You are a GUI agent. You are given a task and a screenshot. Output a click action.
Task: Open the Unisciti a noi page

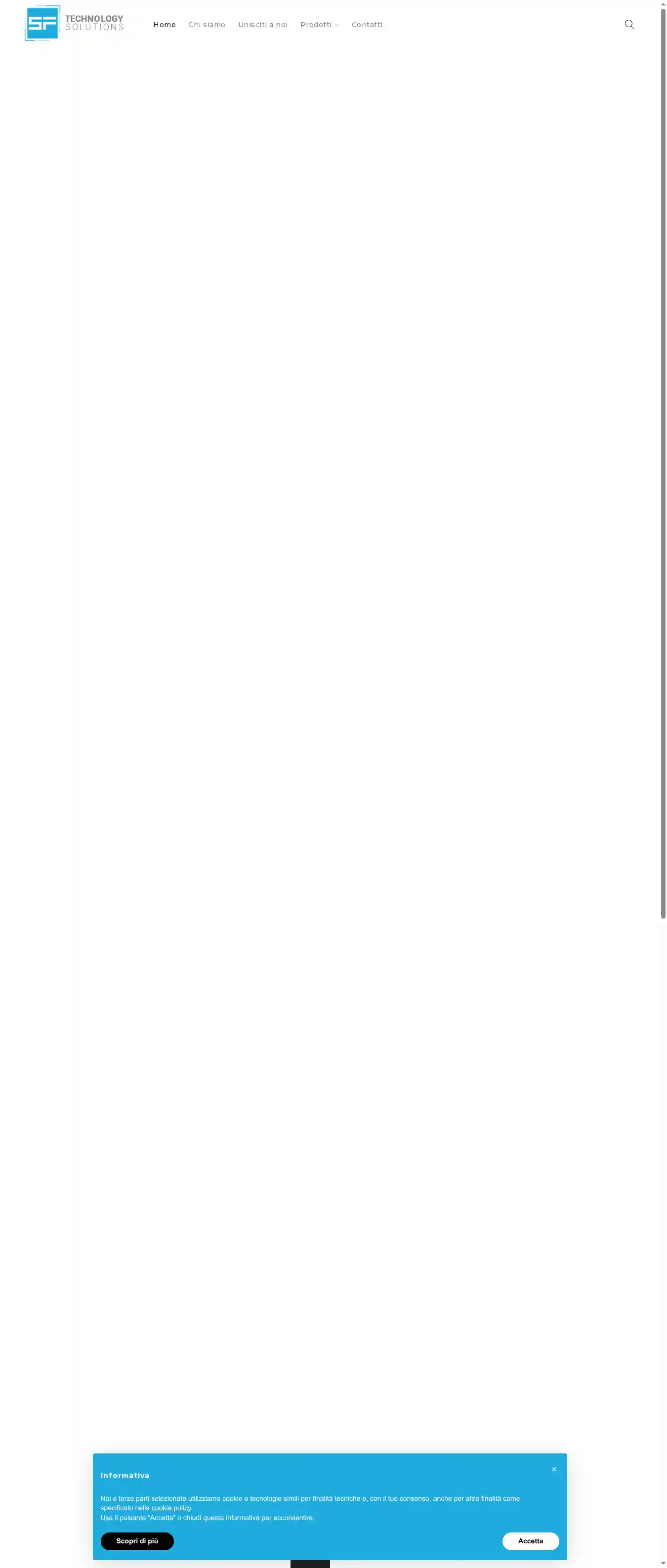tap(262, 25)
